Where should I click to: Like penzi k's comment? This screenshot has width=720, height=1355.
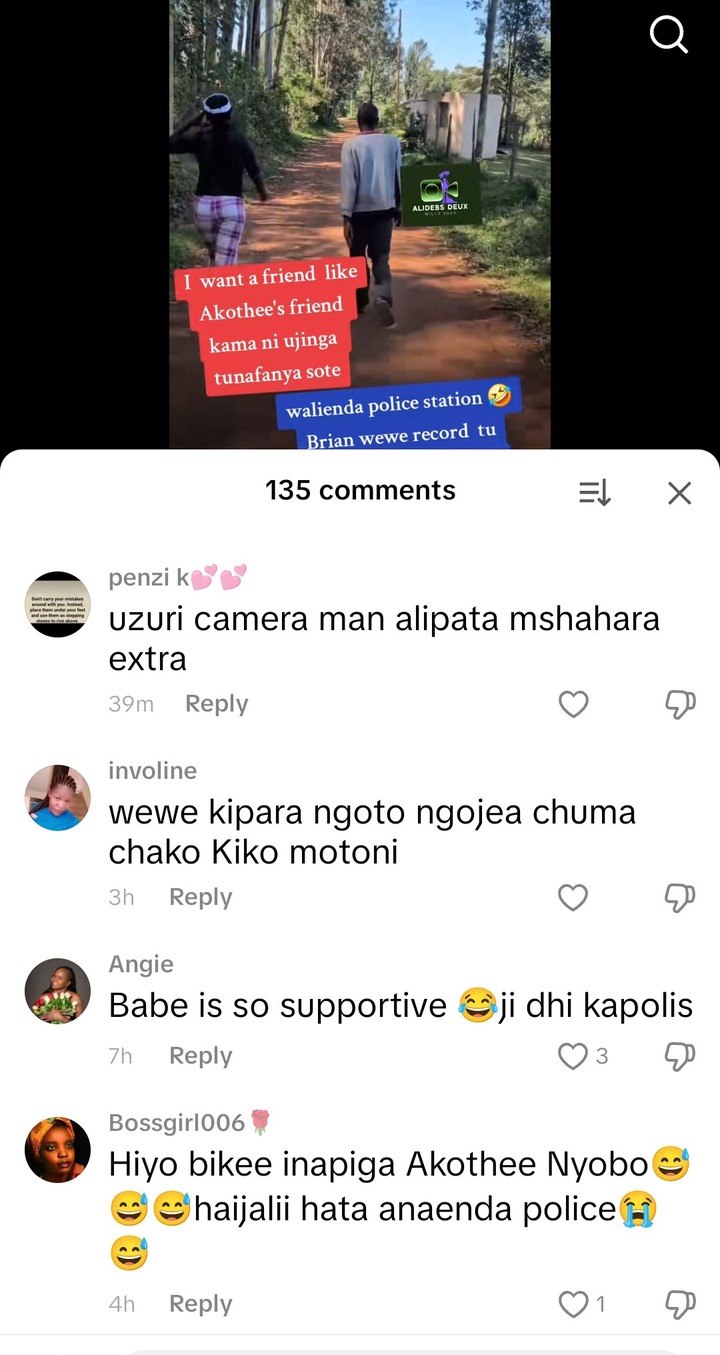[x=573, y=704]
